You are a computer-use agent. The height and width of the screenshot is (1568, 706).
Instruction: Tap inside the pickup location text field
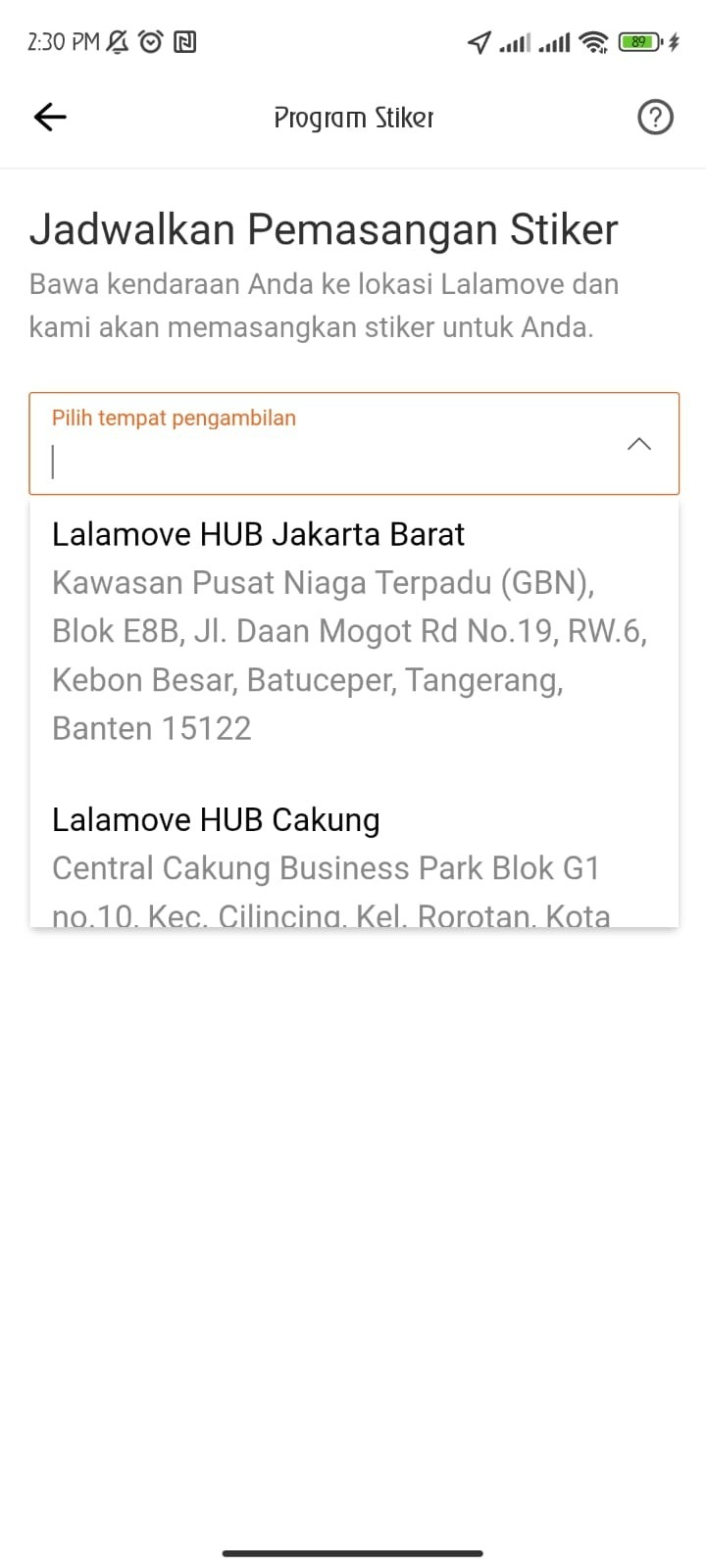coord(294,461)
